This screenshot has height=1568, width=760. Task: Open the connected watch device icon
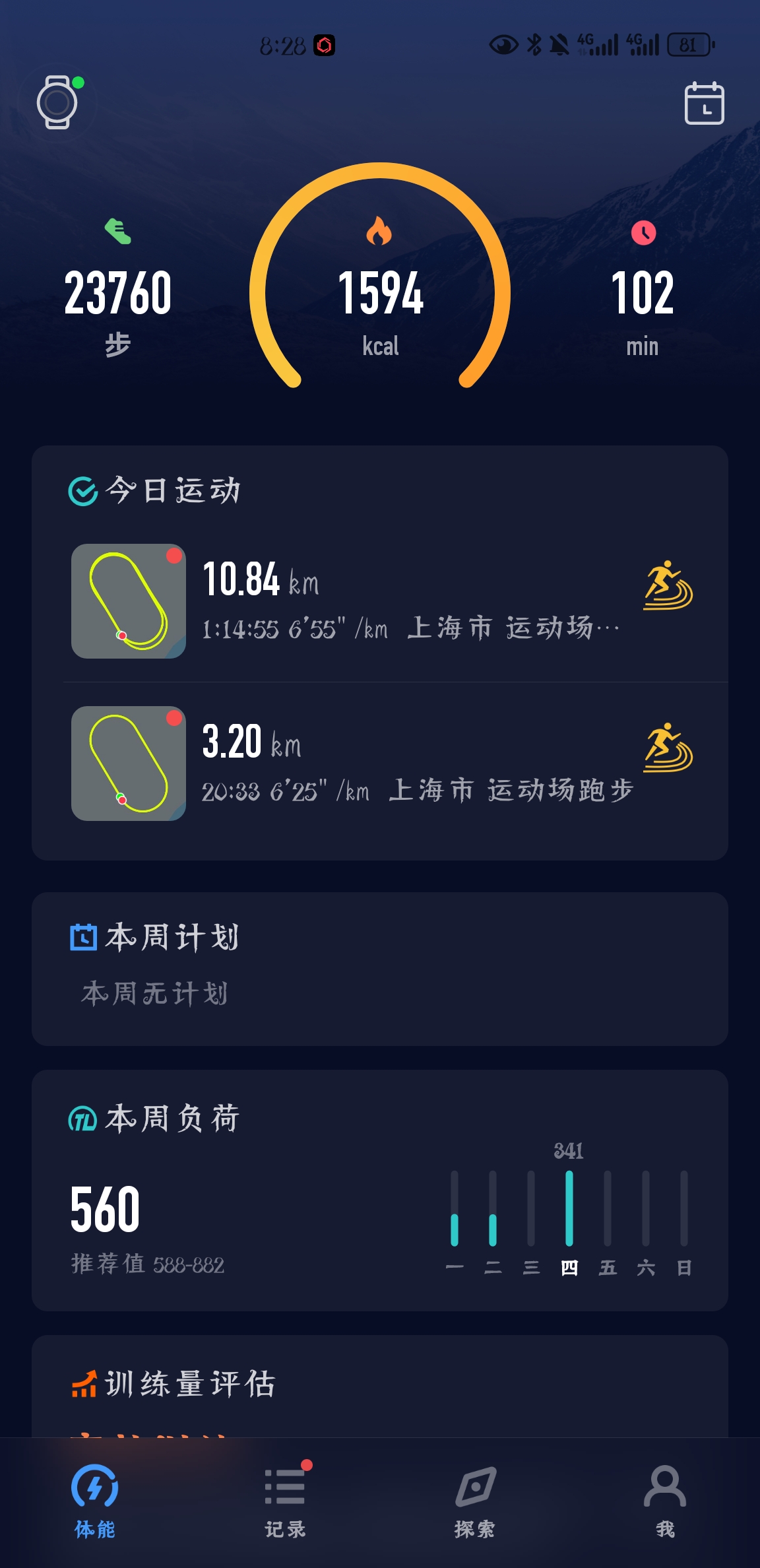click(57, 102)
